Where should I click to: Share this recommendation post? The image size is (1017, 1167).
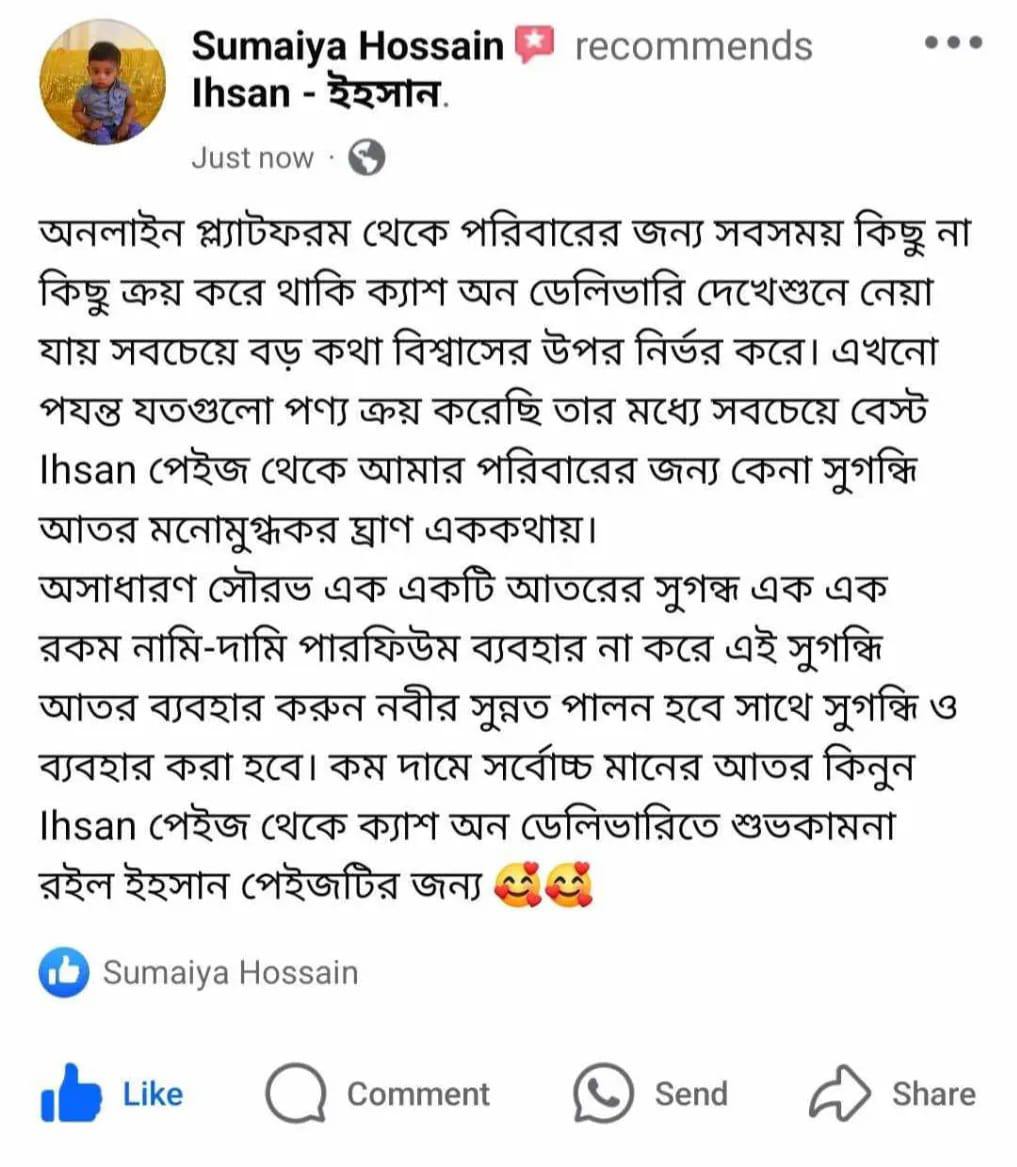(892, 1094)
